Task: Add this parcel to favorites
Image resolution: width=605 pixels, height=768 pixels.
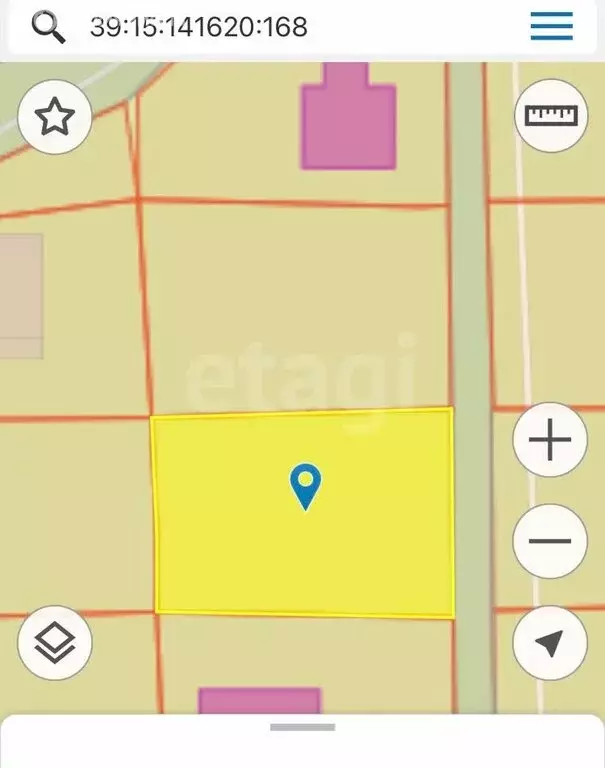Action: (x=55, y=118)
